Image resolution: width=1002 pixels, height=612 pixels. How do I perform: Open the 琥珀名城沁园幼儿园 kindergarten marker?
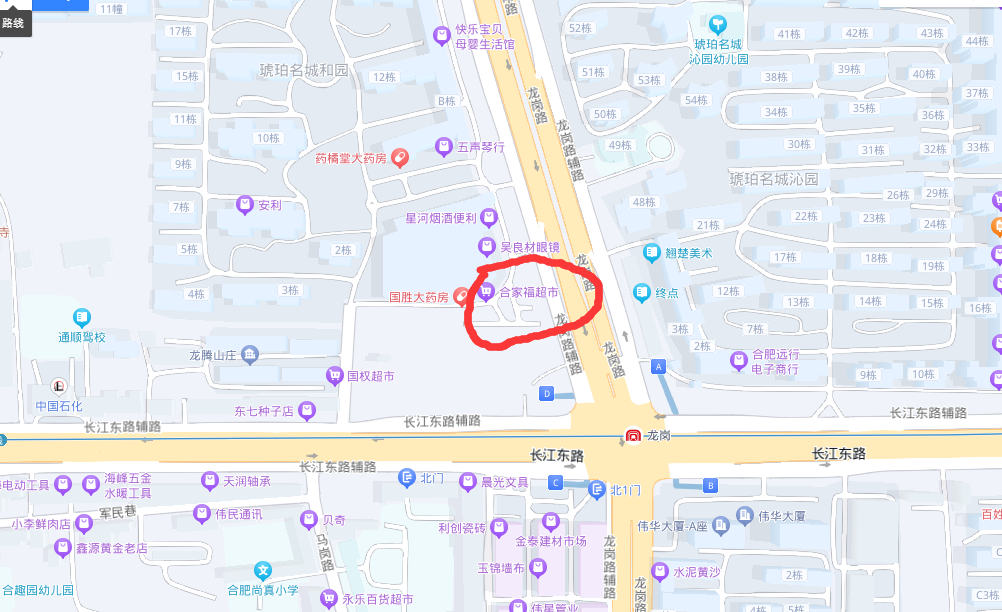pyautogui.click(x=718, y=24)
